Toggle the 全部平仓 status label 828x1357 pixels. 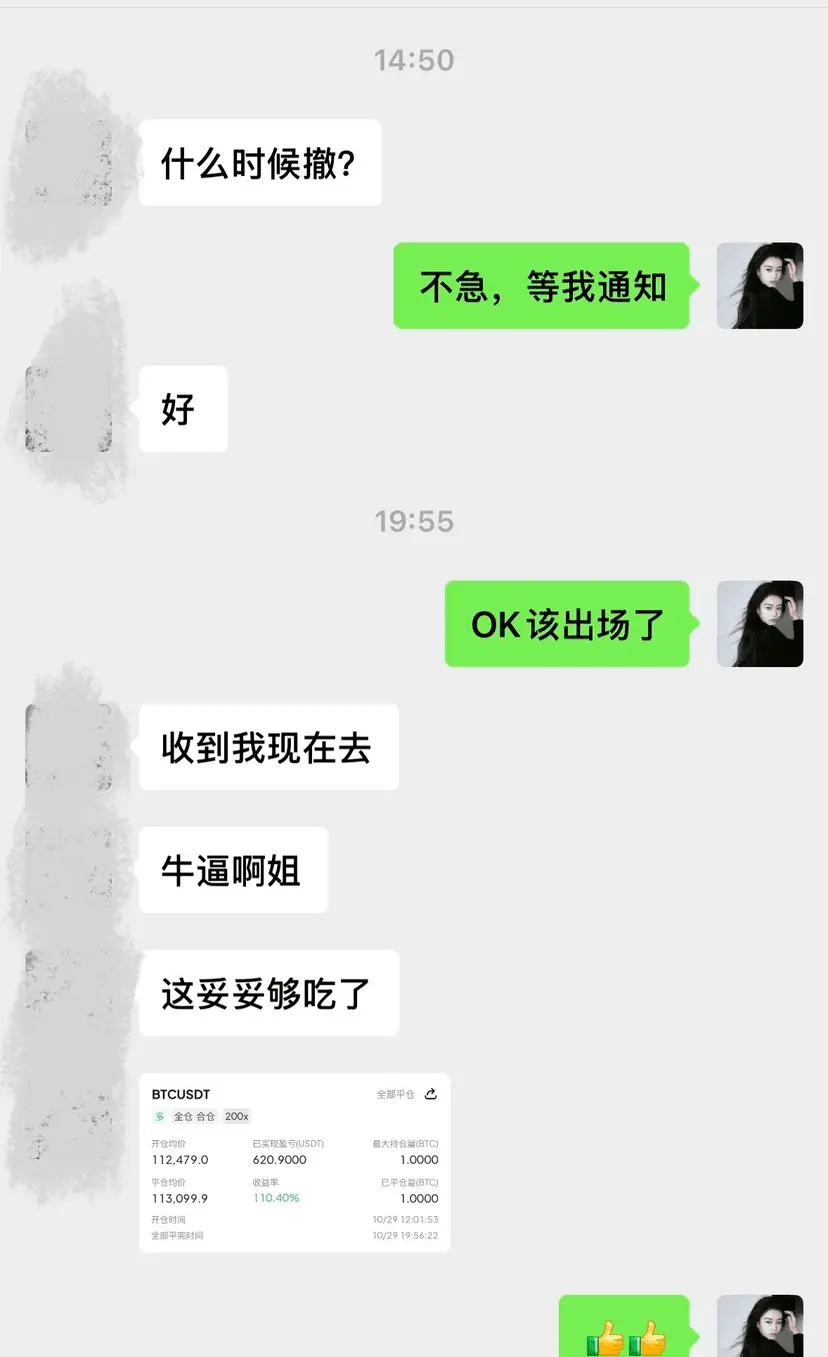pyautogui.click(x=397, y=1094)
